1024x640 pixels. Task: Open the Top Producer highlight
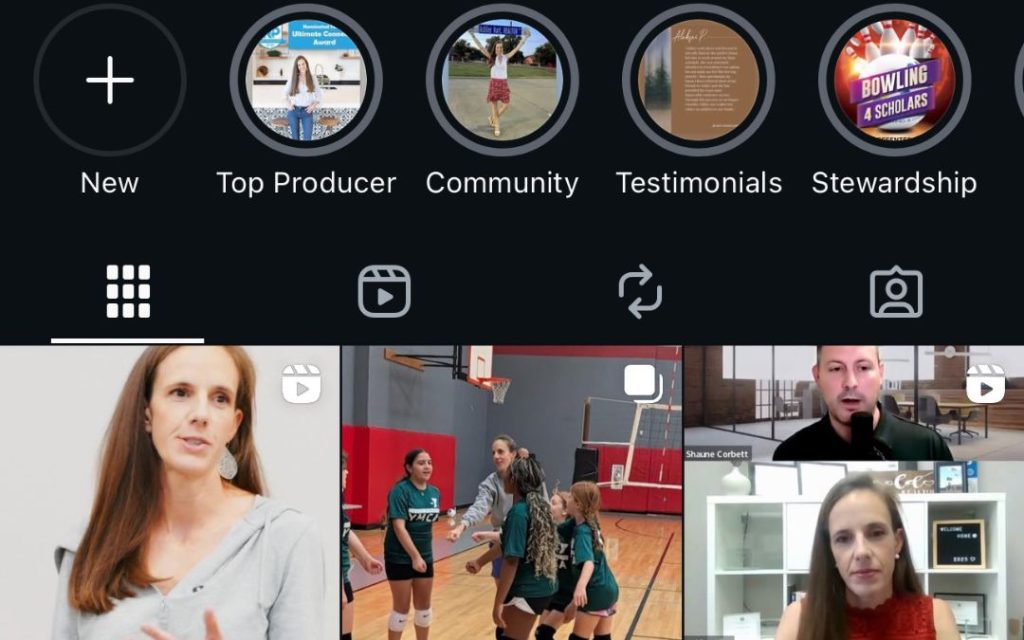tap(306, 80)
